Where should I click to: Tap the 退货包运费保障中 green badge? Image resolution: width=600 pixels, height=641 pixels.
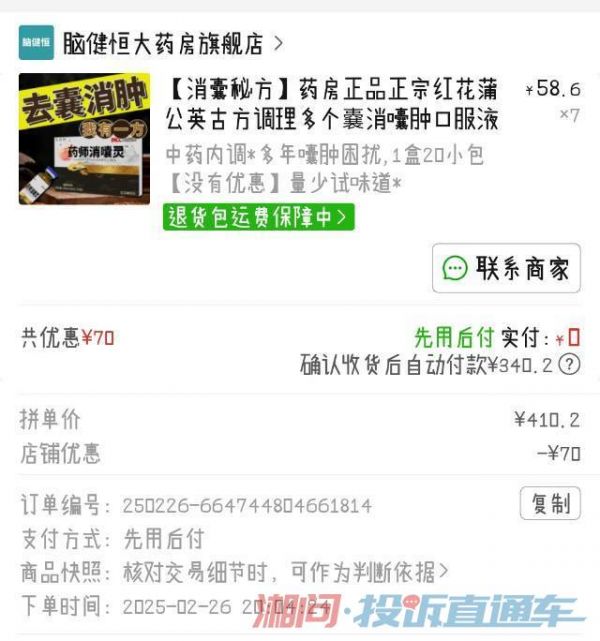click(259, 217)
